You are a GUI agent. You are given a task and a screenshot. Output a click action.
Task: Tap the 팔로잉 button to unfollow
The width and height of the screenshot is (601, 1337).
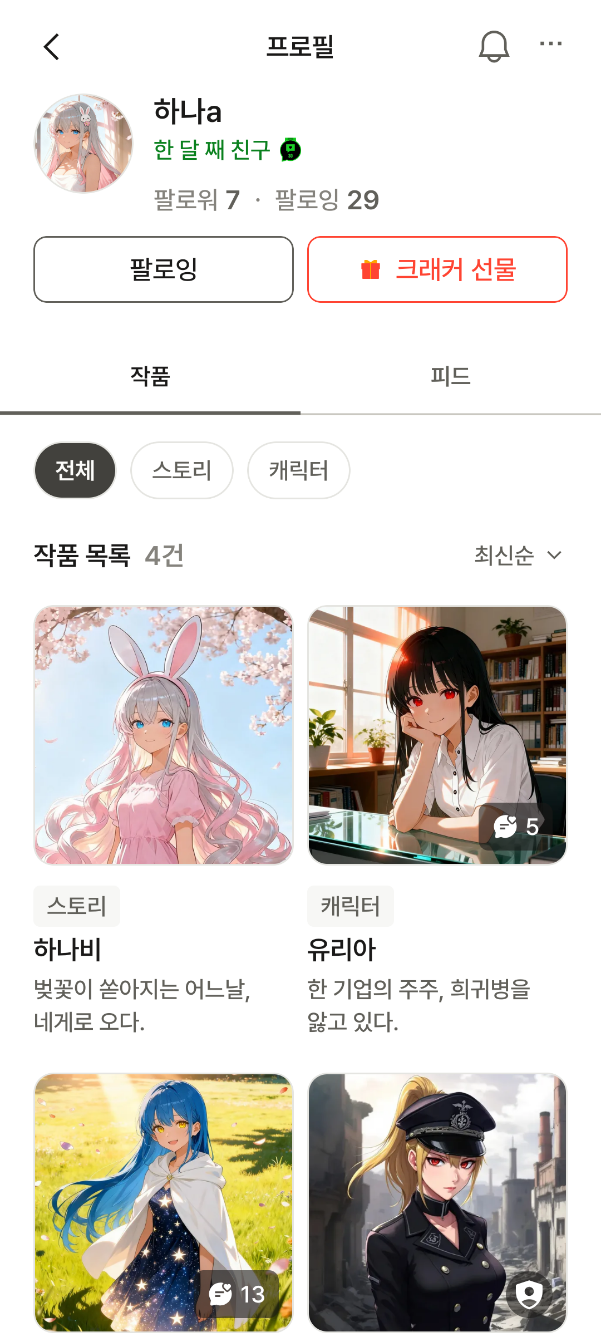pos(163,269)
